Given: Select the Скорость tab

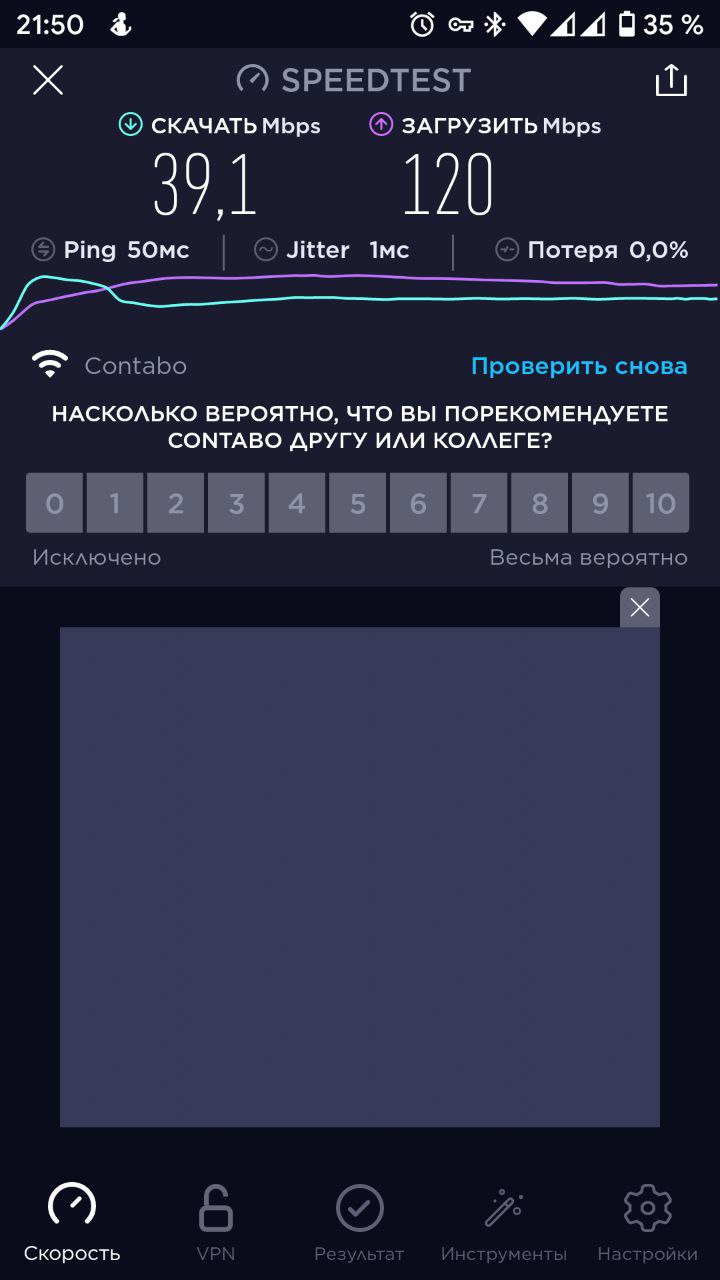Looking at the screenshot, I should coord(72,1223).
